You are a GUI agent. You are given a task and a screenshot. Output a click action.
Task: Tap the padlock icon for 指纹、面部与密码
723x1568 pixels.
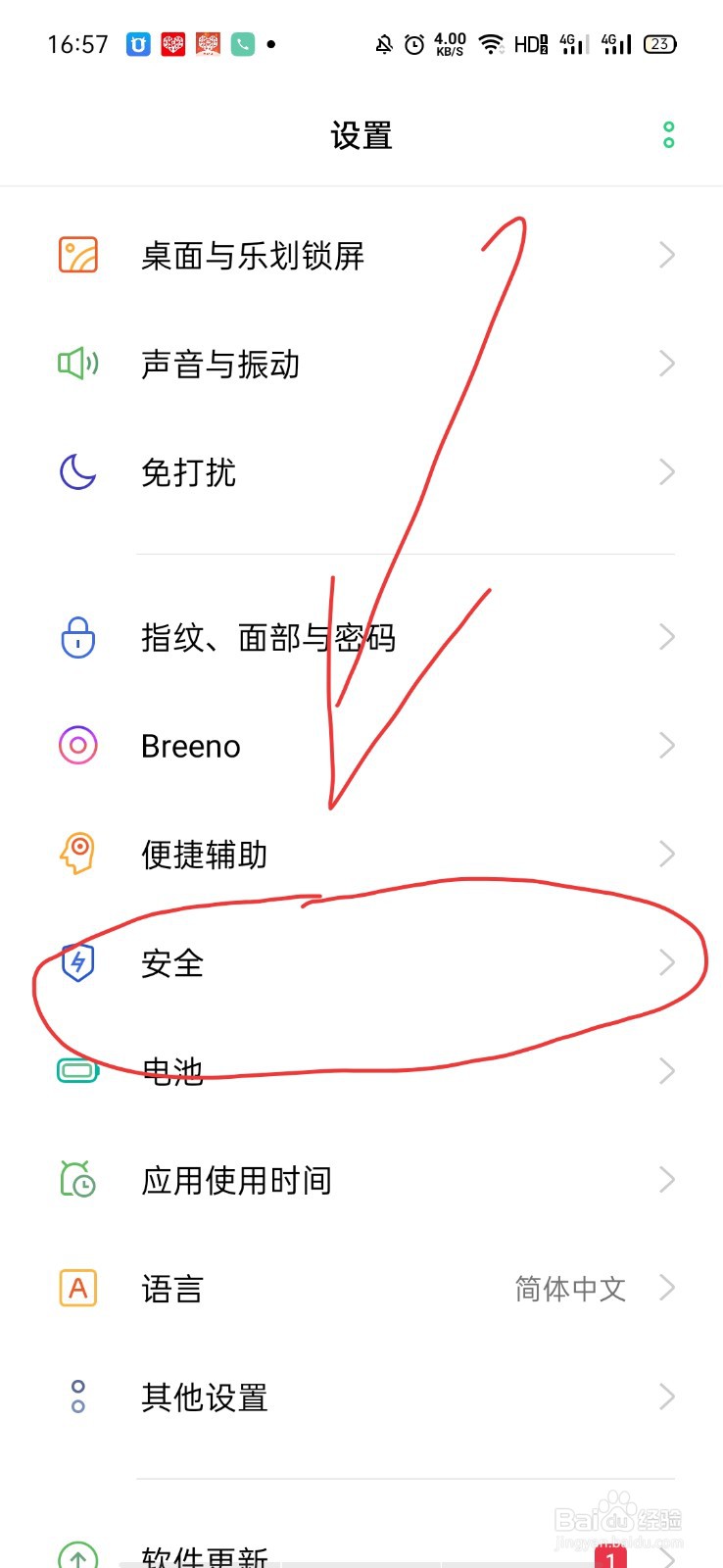tap(78, 637)
